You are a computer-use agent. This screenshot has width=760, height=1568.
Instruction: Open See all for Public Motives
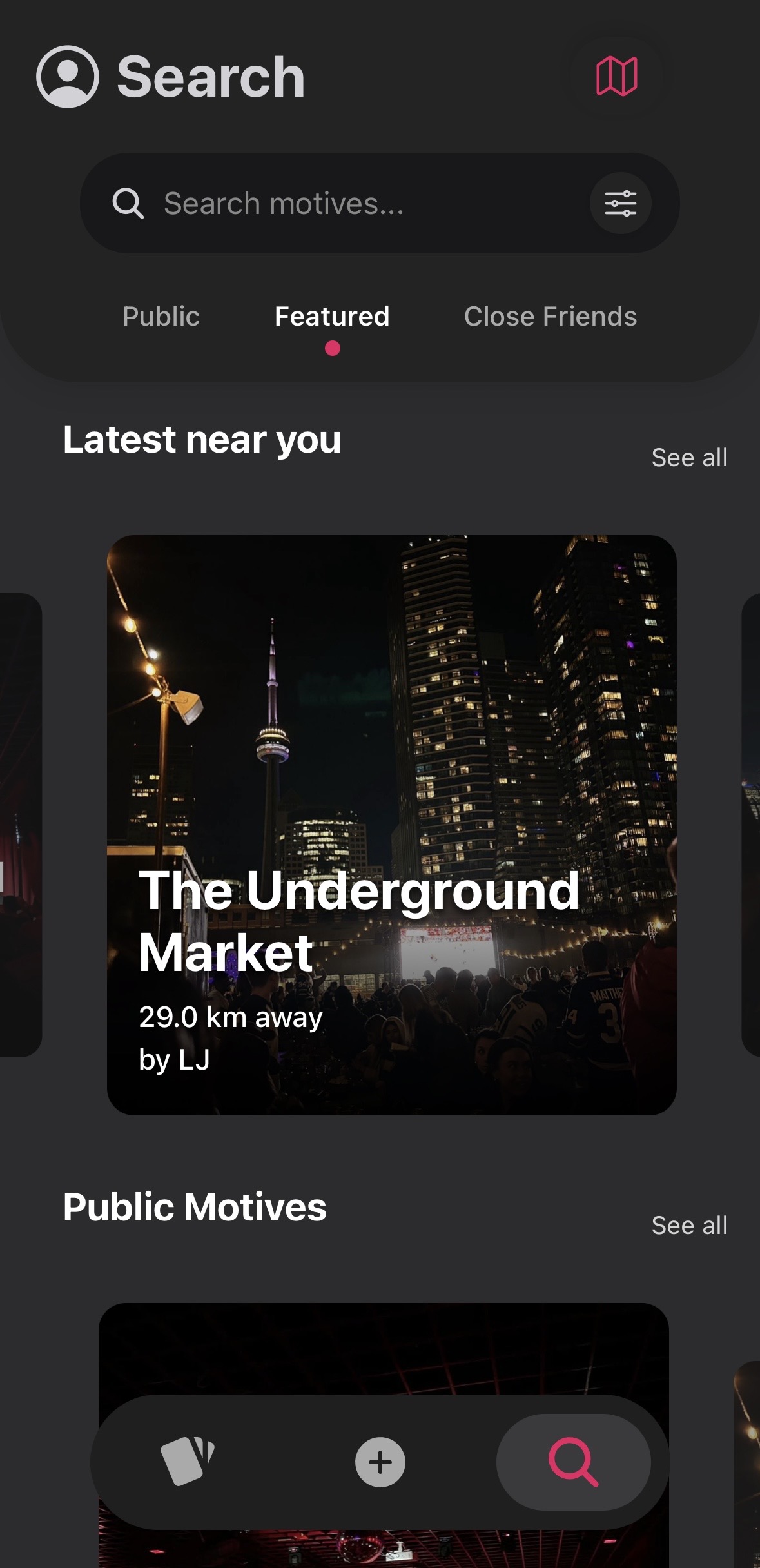pyautogui.click(x=689, y=1225)
